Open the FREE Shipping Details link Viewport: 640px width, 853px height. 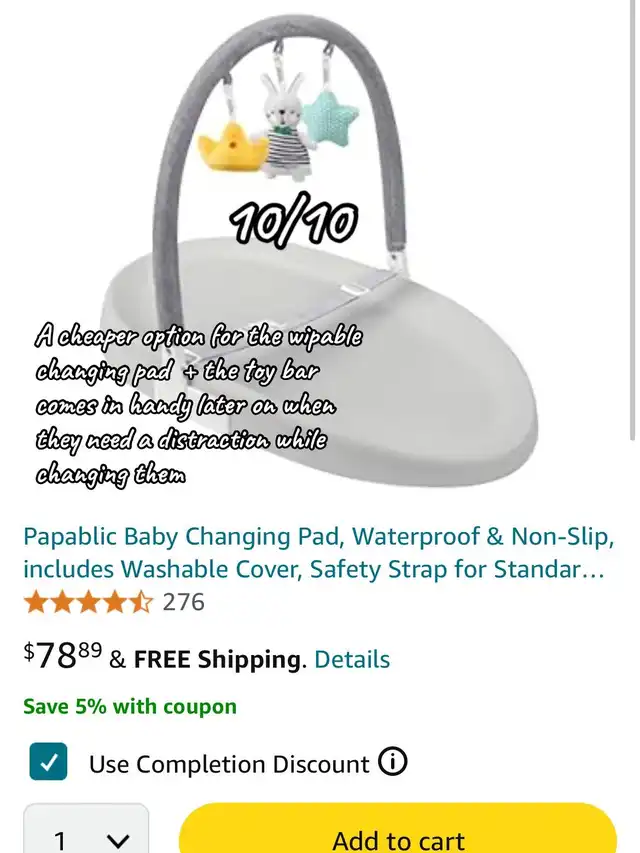click(352, 659)
